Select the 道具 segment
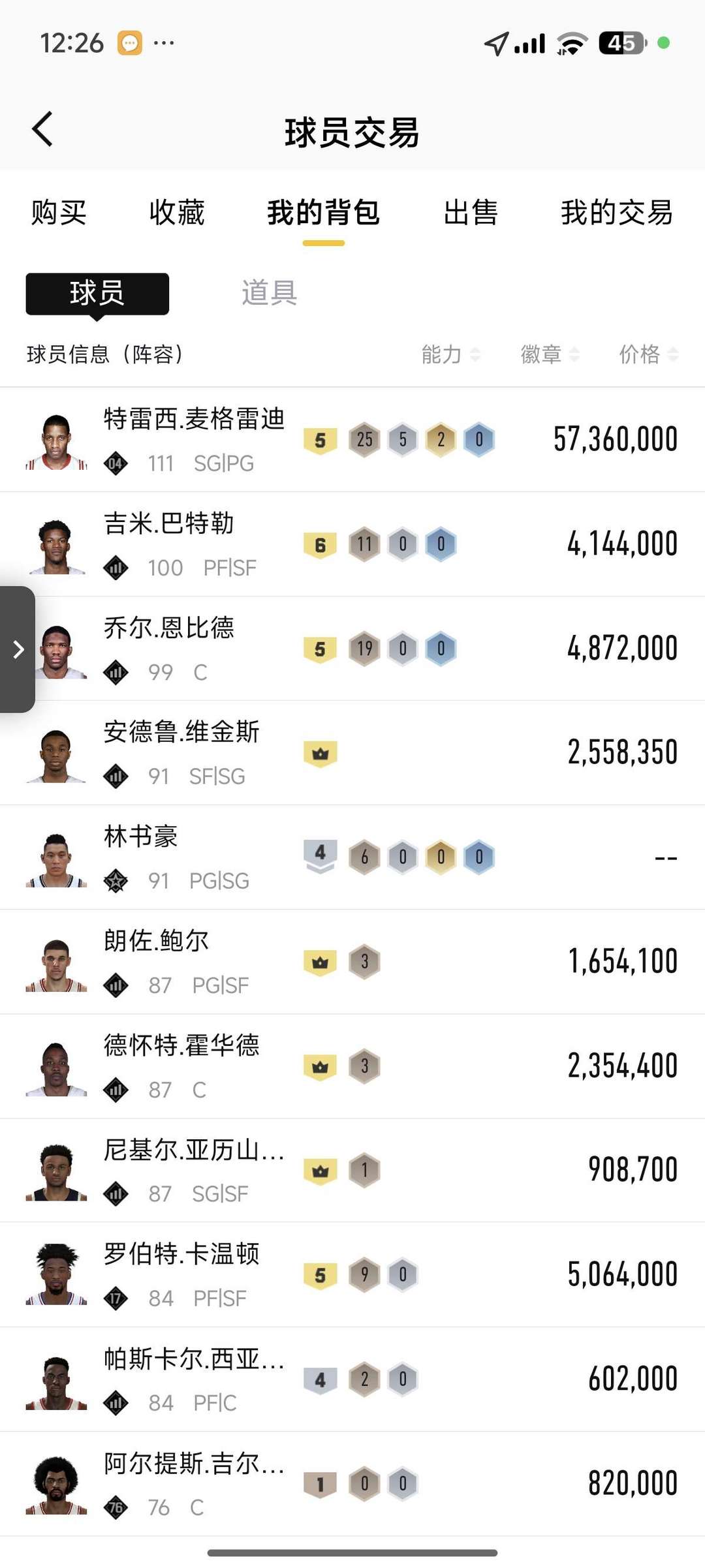The width and height of the screenshot is (705, 1568). tap(269, 293)
